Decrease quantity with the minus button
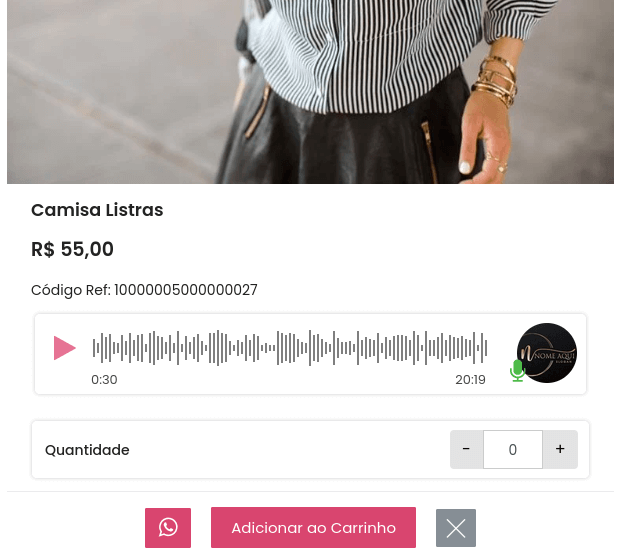The height and width of the screenshot is (550, 622). (x=466, y=450)
